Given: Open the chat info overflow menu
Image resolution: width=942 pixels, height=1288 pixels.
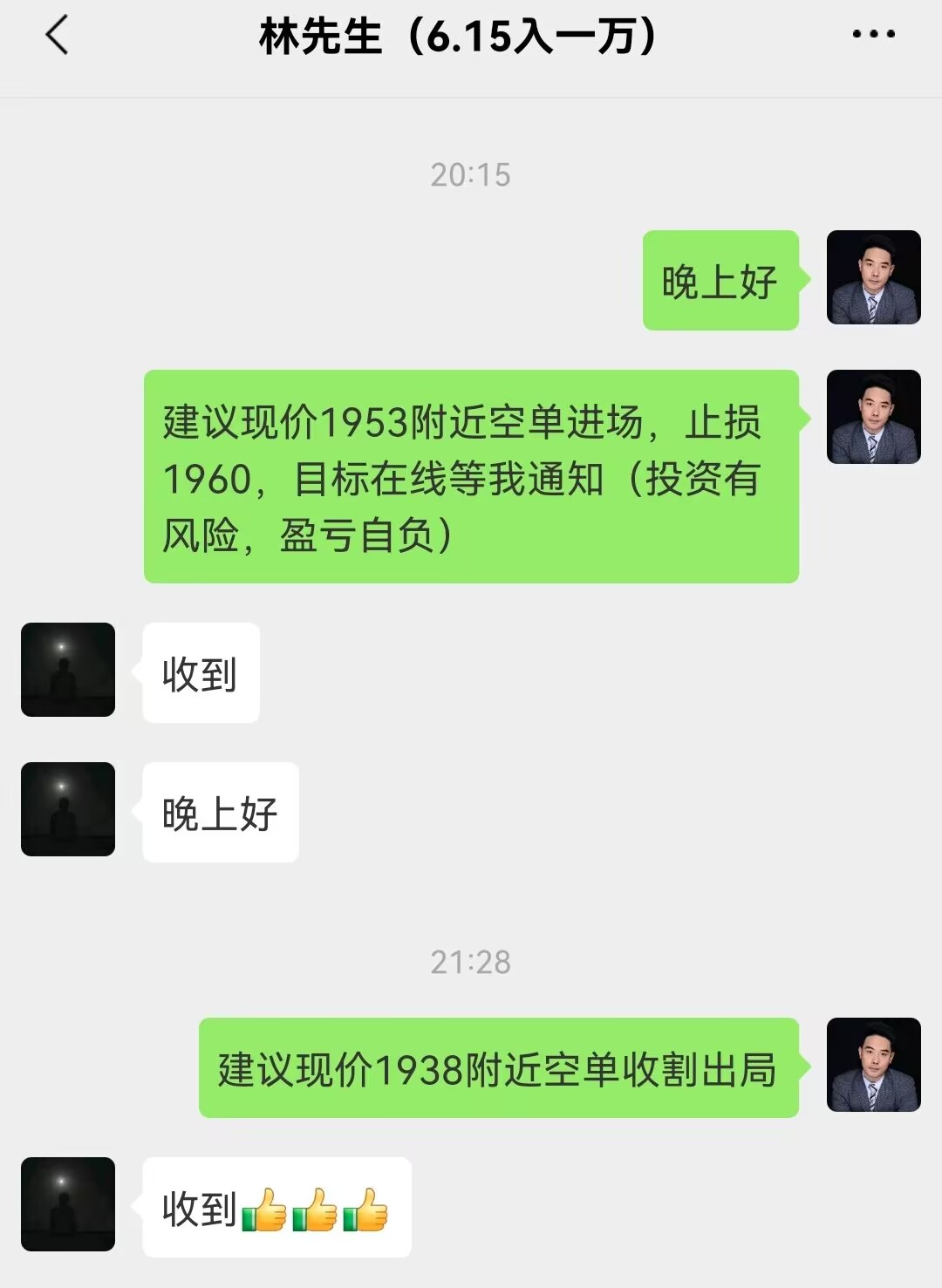Looking at the screenshot, I should [873, 35].
